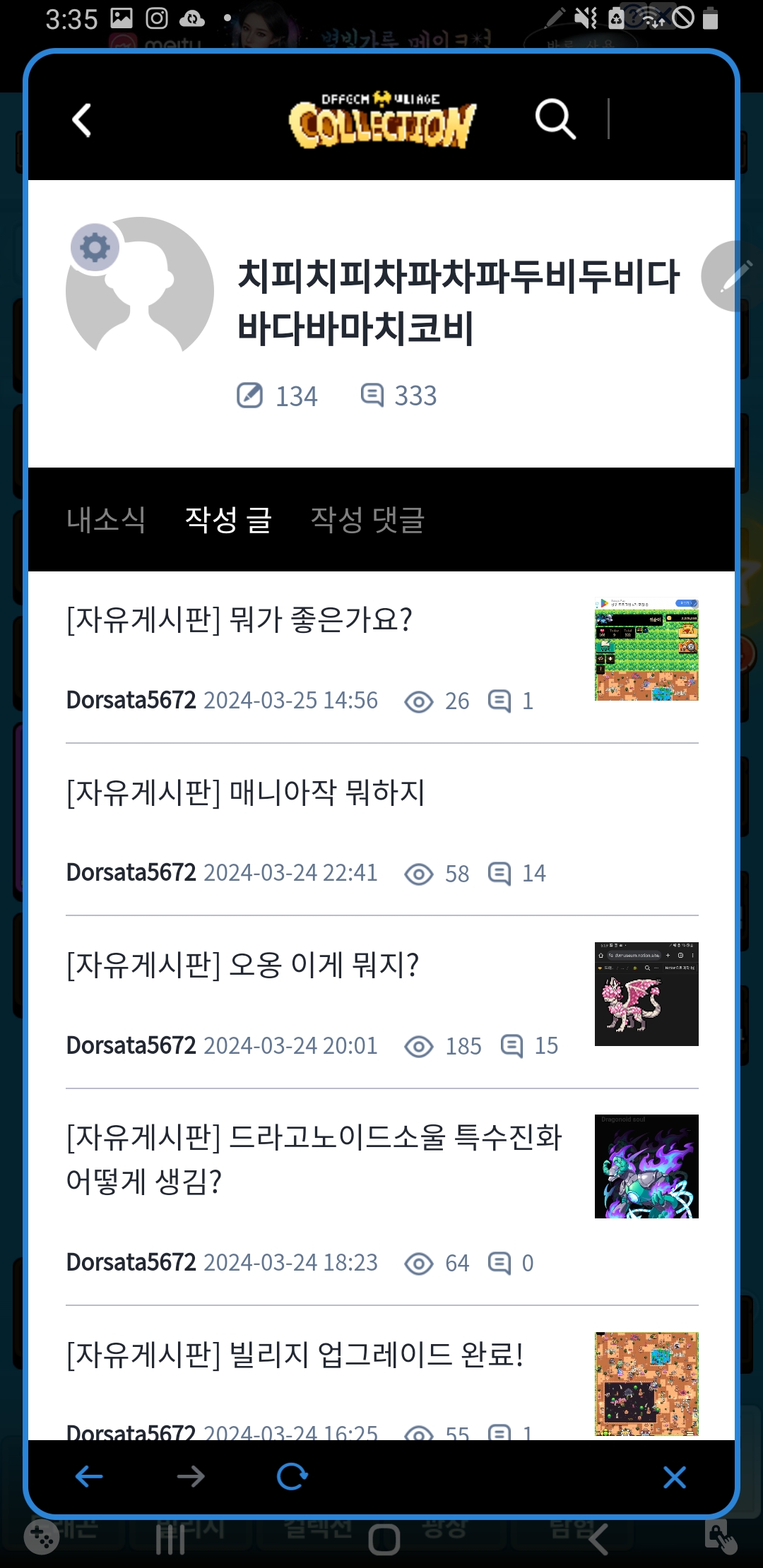Reload the current page
This screenshot has height=1568, width=763.
[292, 1476]
